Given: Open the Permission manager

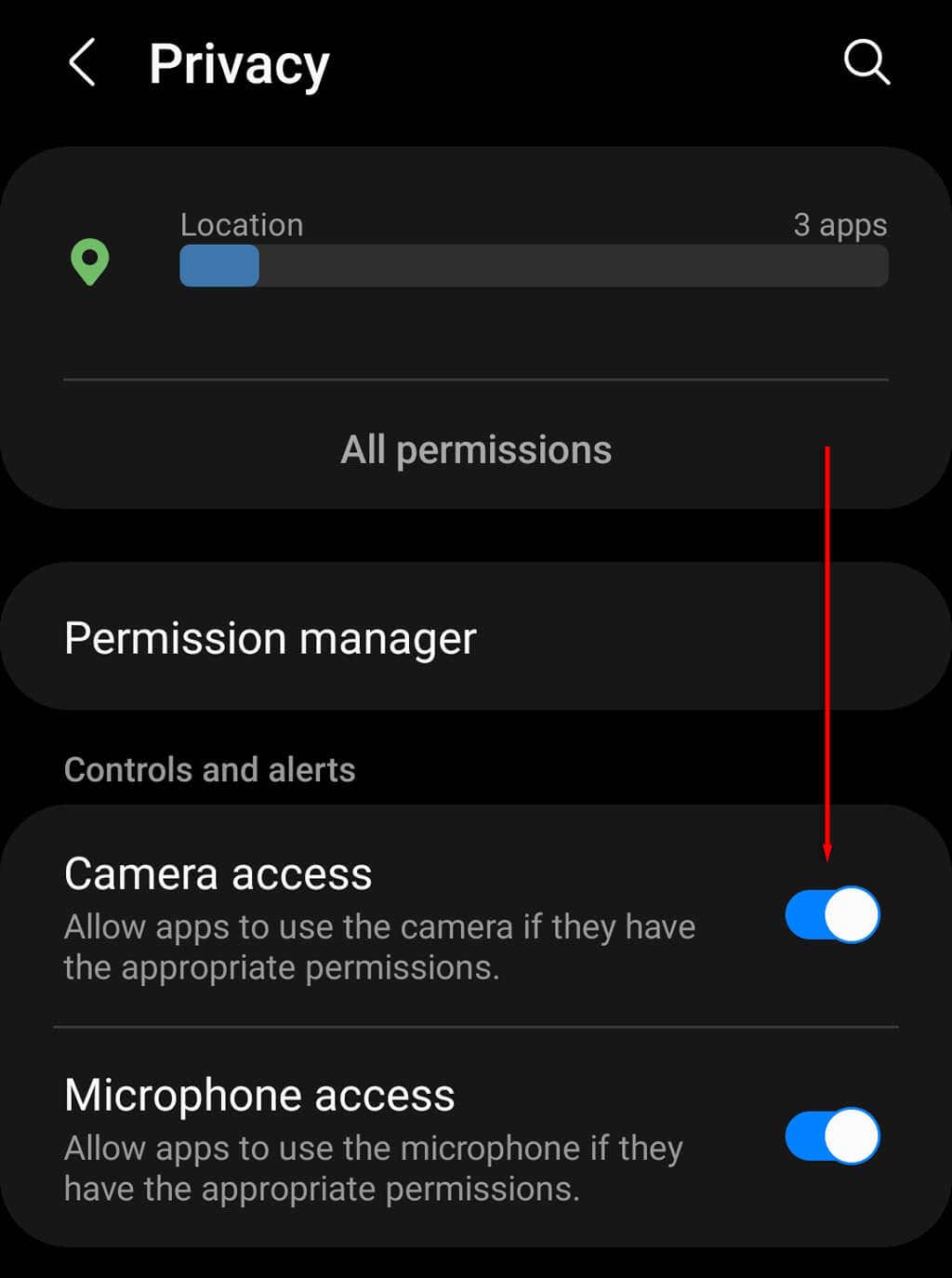Looking at the screenshot, I should (271, 638).
